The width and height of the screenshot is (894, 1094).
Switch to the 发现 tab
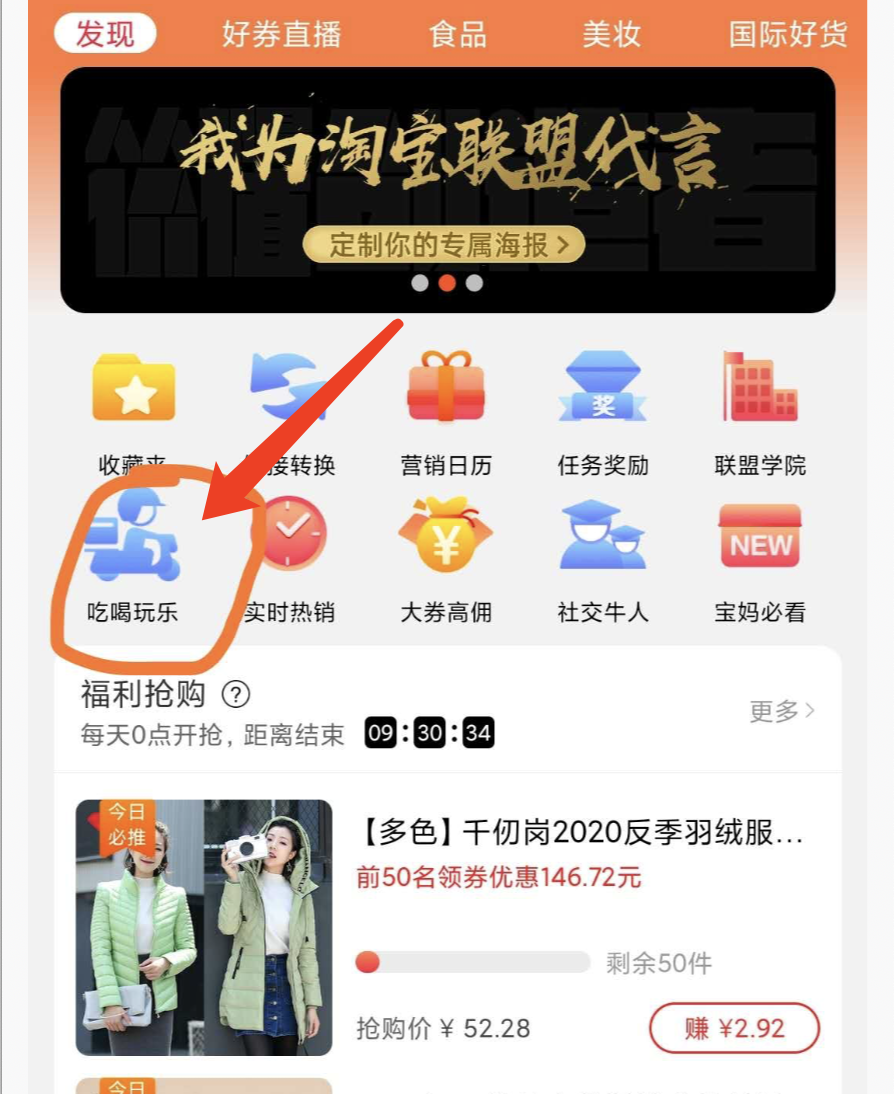tap(104, 34)
